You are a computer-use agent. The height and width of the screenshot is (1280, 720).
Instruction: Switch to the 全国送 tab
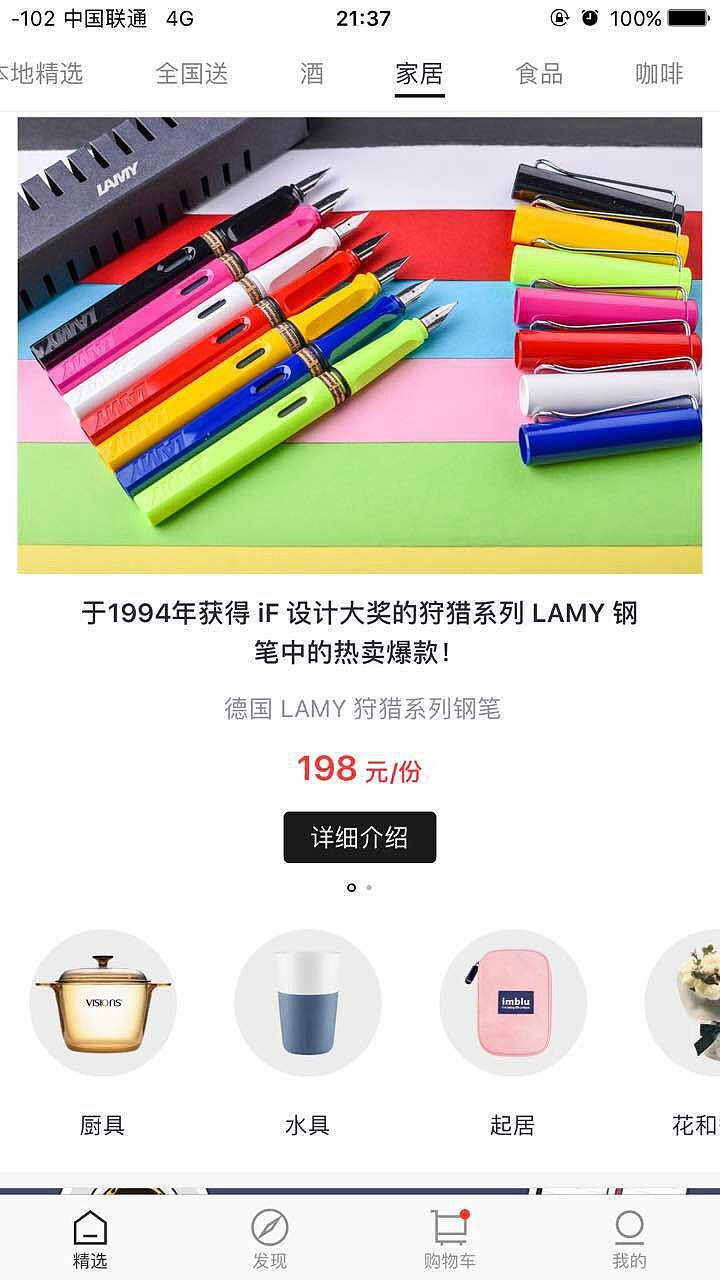pyautogui.click(x=192, y=73)
